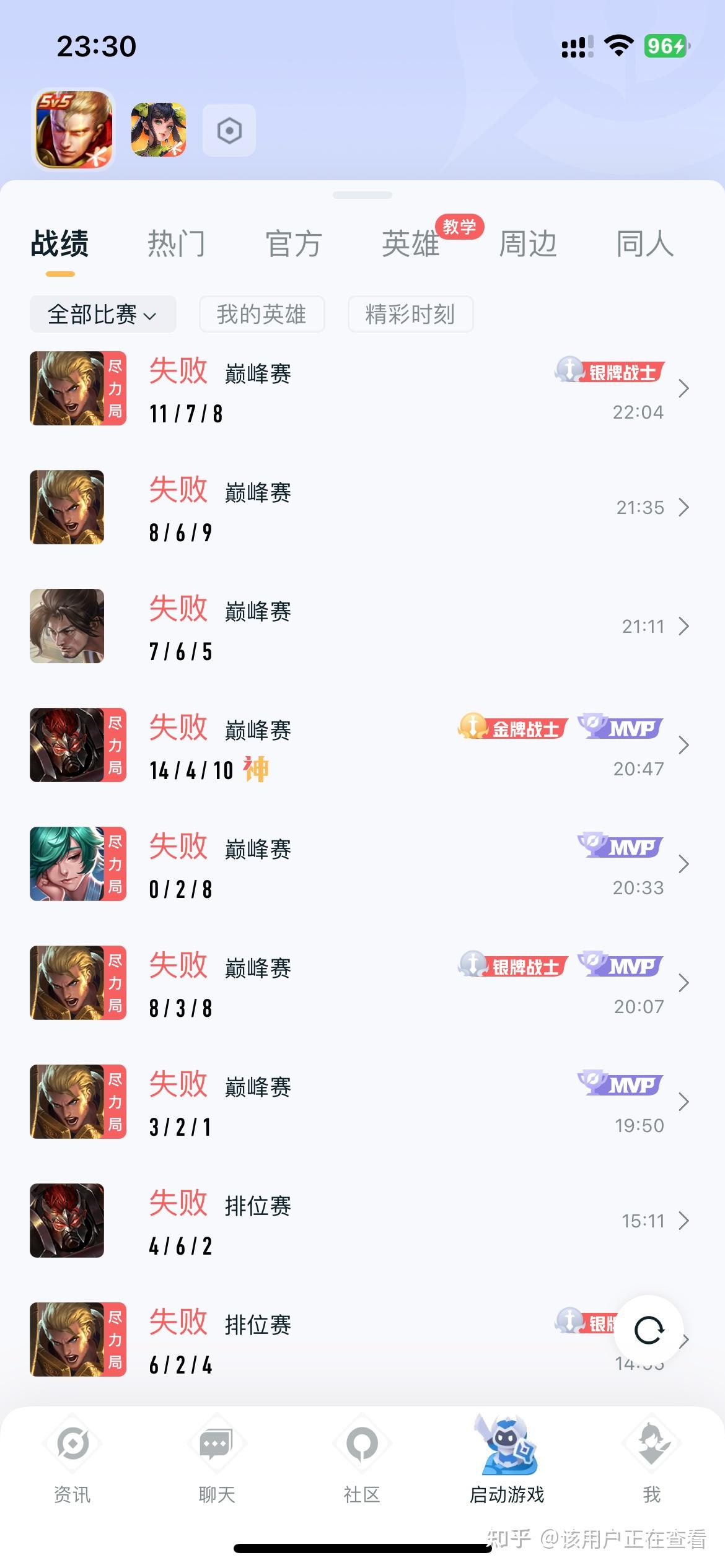Image resolution: width=725 pixels, height=1568 pixels.
Task: Switch to the 热门 tab
Action: [178, 244]
